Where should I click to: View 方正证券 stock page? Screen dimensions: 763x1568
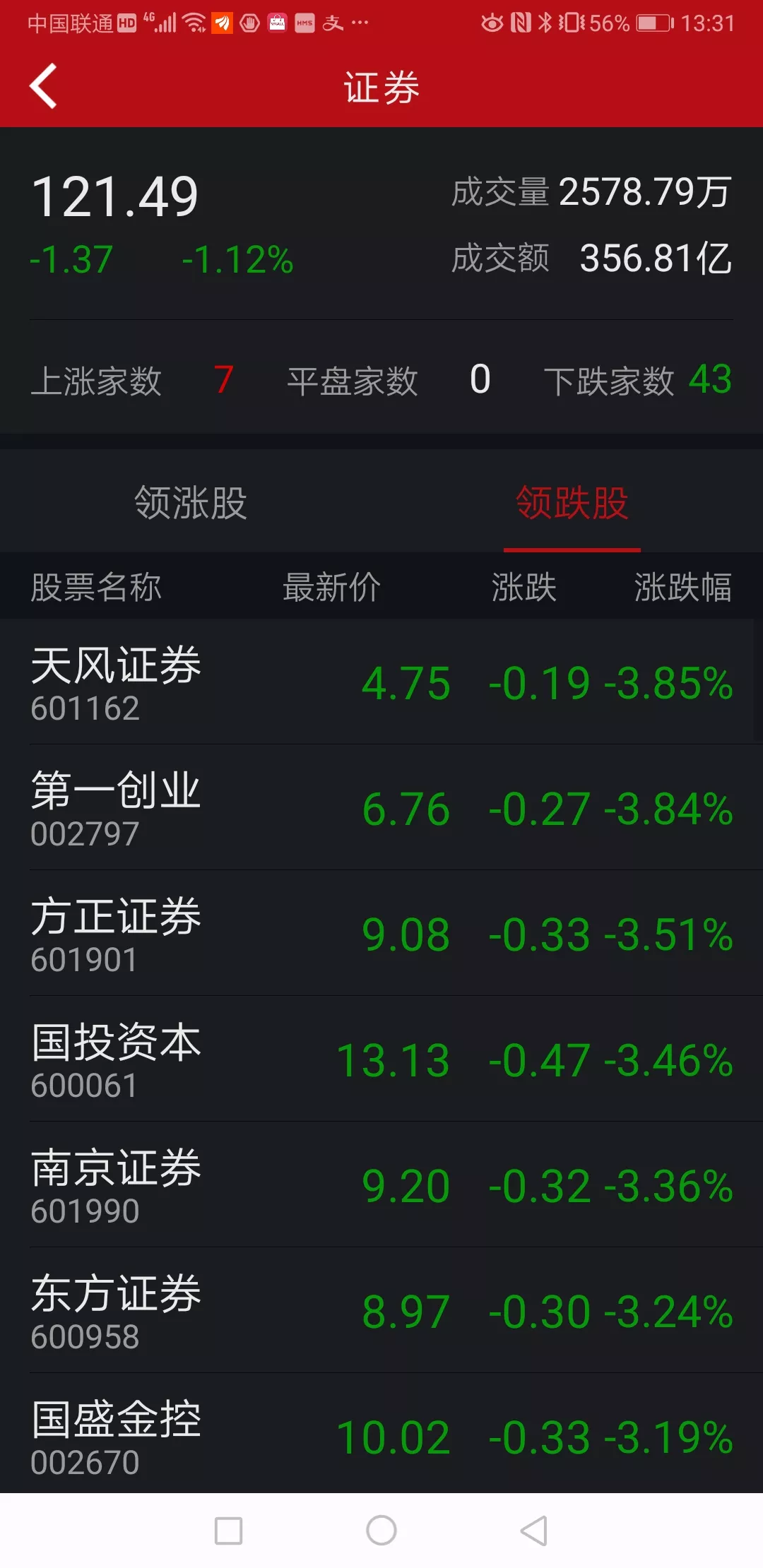pos(381,934)
